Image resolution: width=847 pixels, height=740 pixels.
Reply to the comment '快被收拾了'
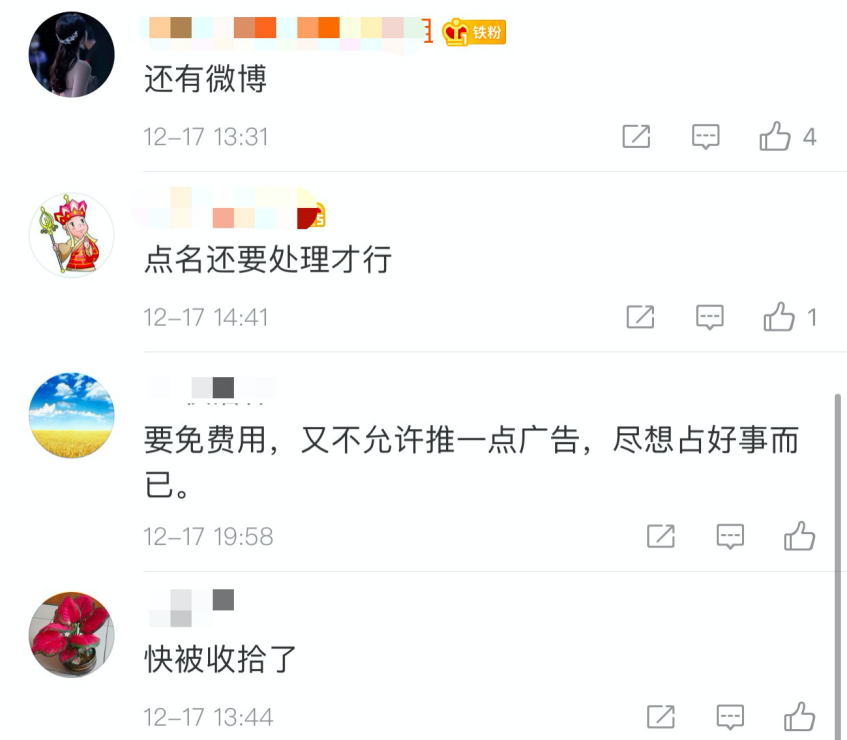730,717
